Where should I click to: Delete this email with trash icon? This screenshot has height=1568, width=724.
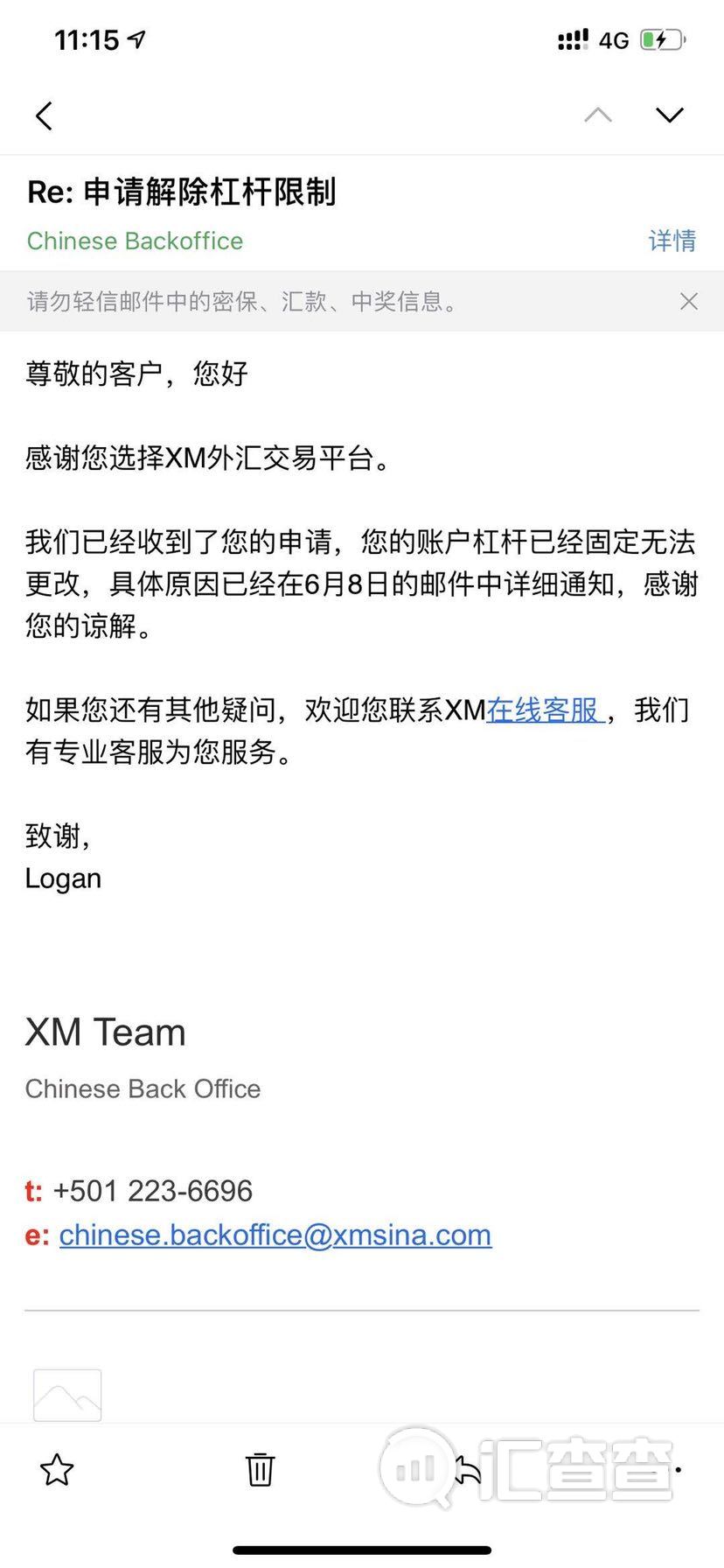260,1470
